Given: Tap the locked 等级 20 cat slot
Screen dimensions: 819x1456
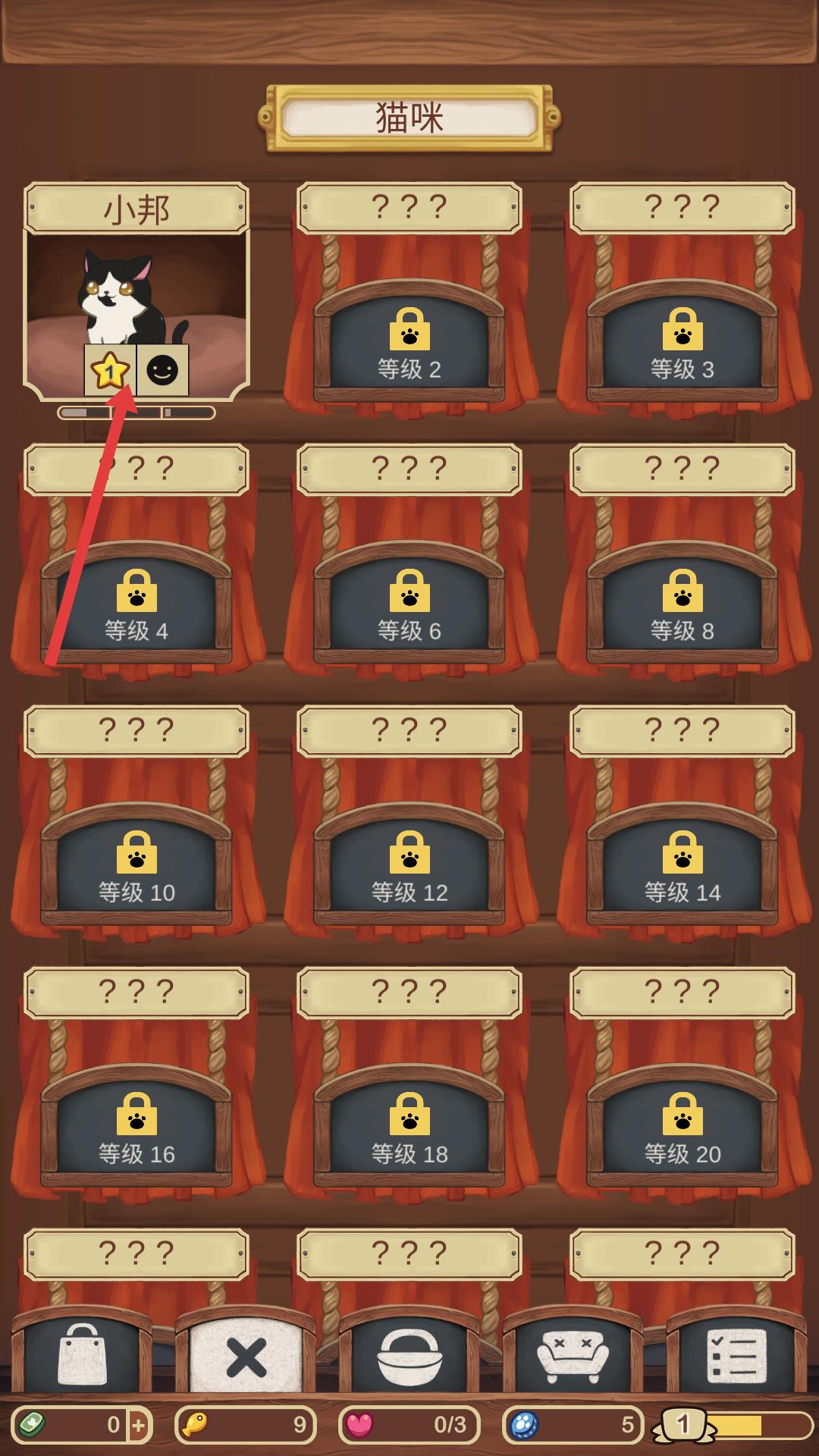Looking at the screenshot, I should click(682, 1128).
